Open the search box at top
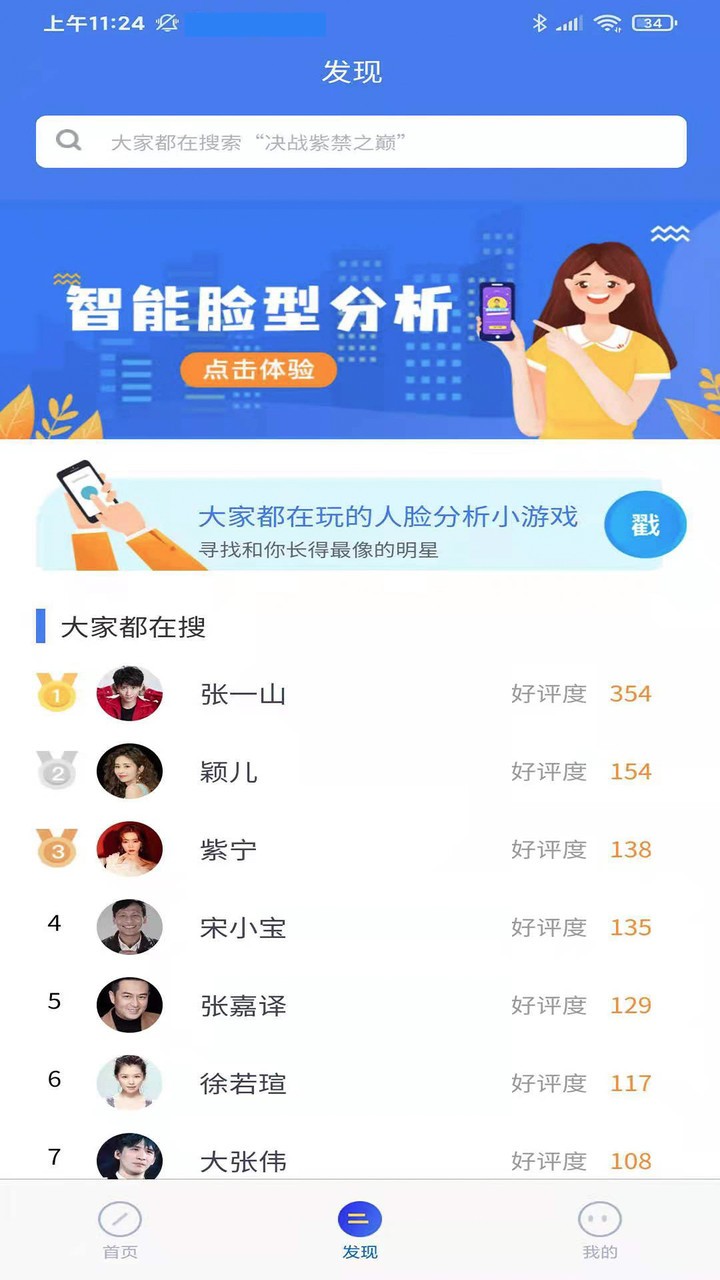The width and height of the screenshot is (720, 1280). tap(360, 141)
